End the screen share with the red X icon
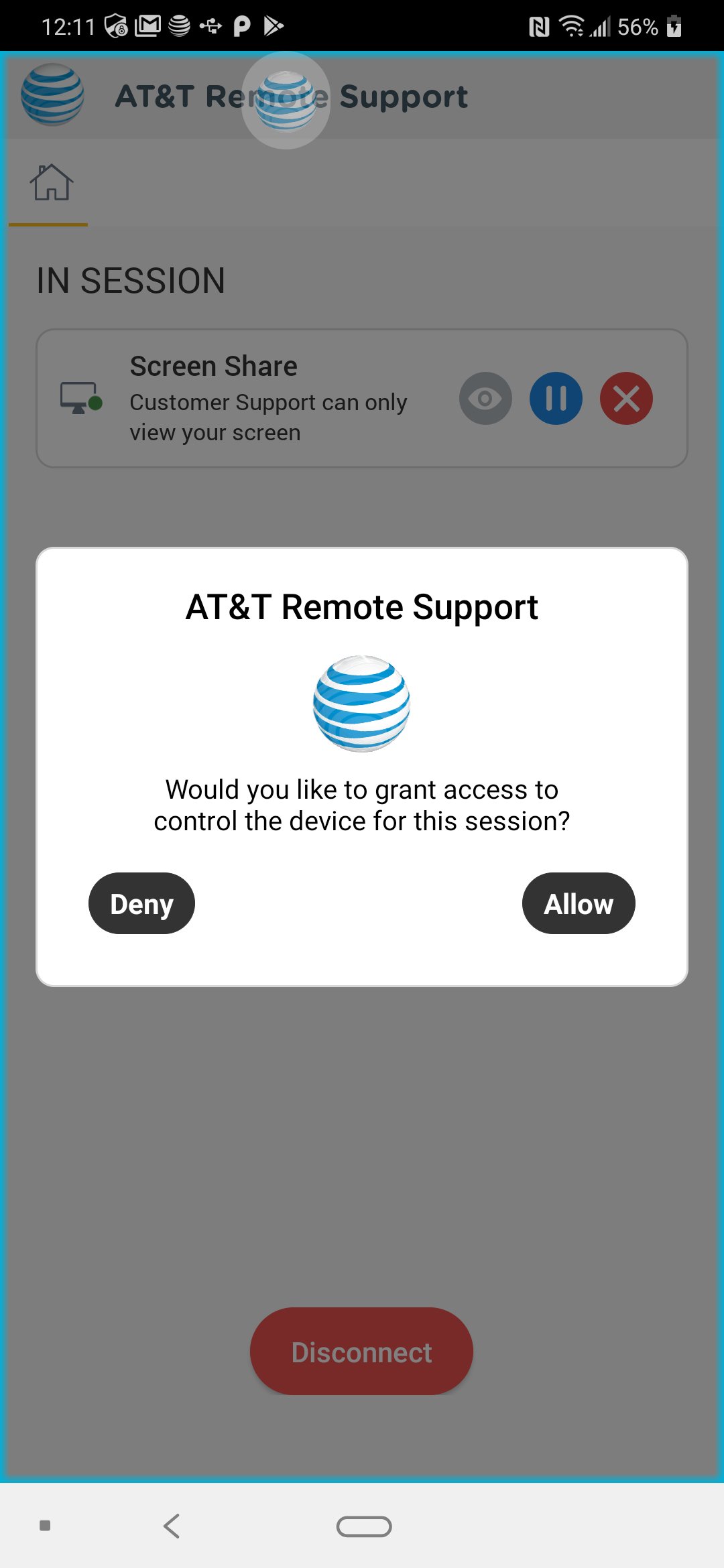724x1568 pixels. [x=625, y=398]
